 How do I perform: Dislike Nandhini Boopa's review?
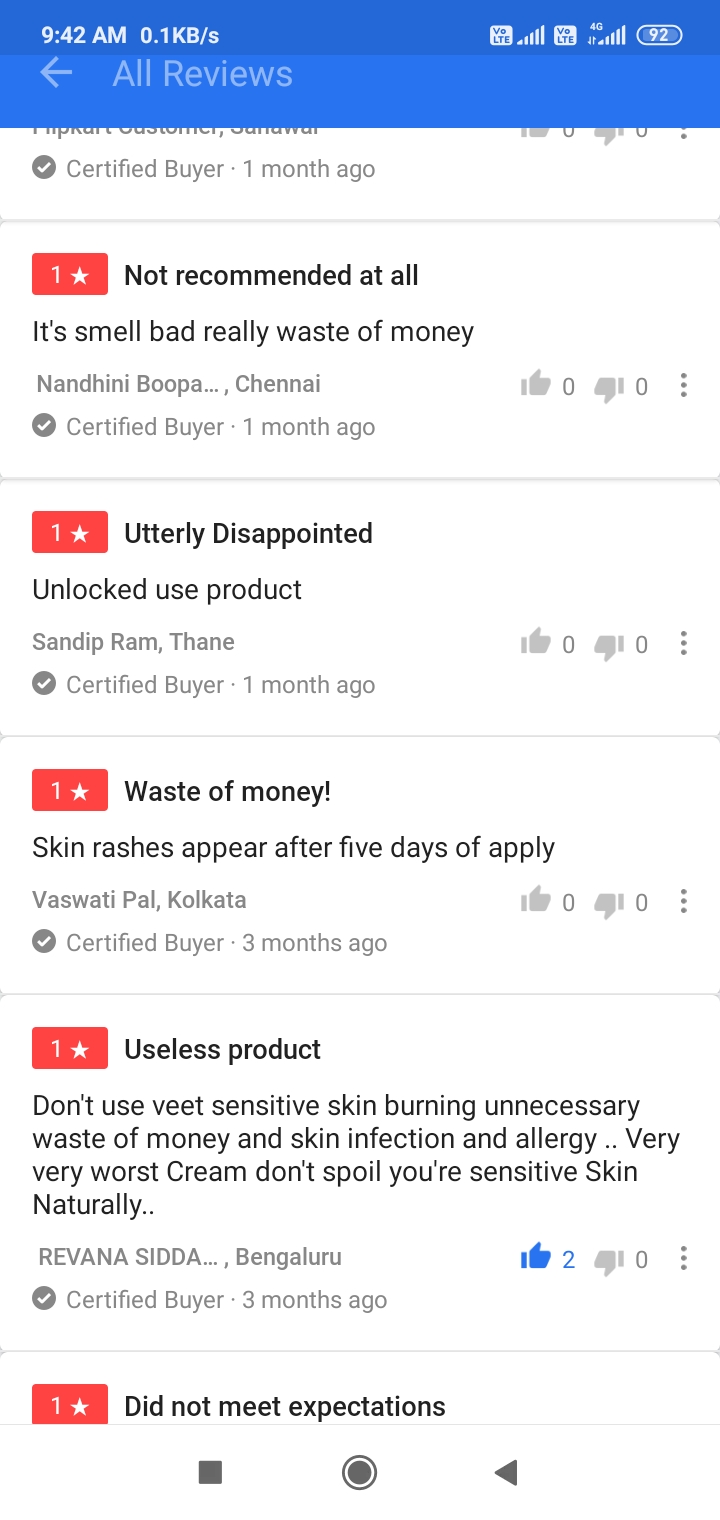(x=609, y=386)
